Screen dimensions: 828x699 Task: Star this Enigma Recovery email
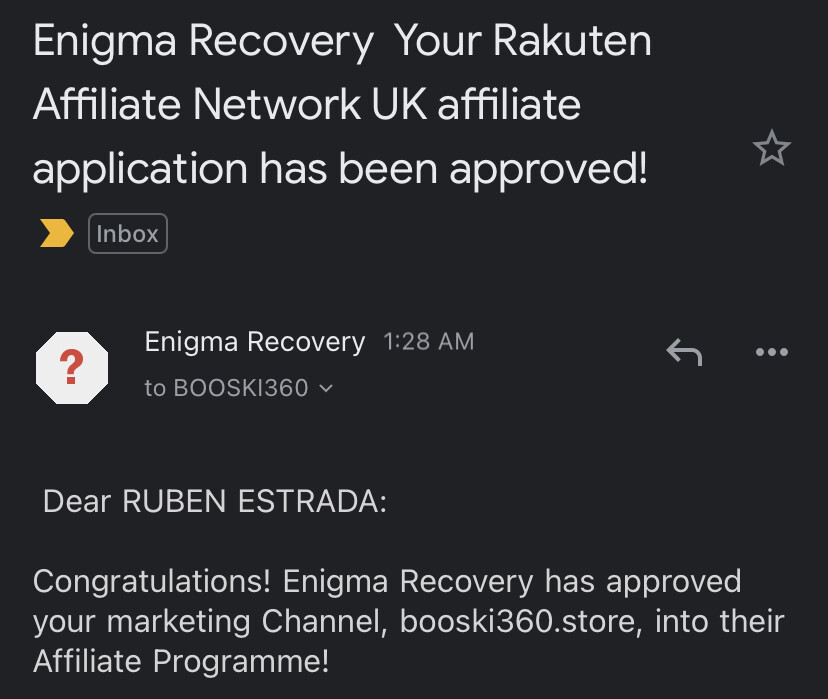pyautogui.click(x=771, y=150)
